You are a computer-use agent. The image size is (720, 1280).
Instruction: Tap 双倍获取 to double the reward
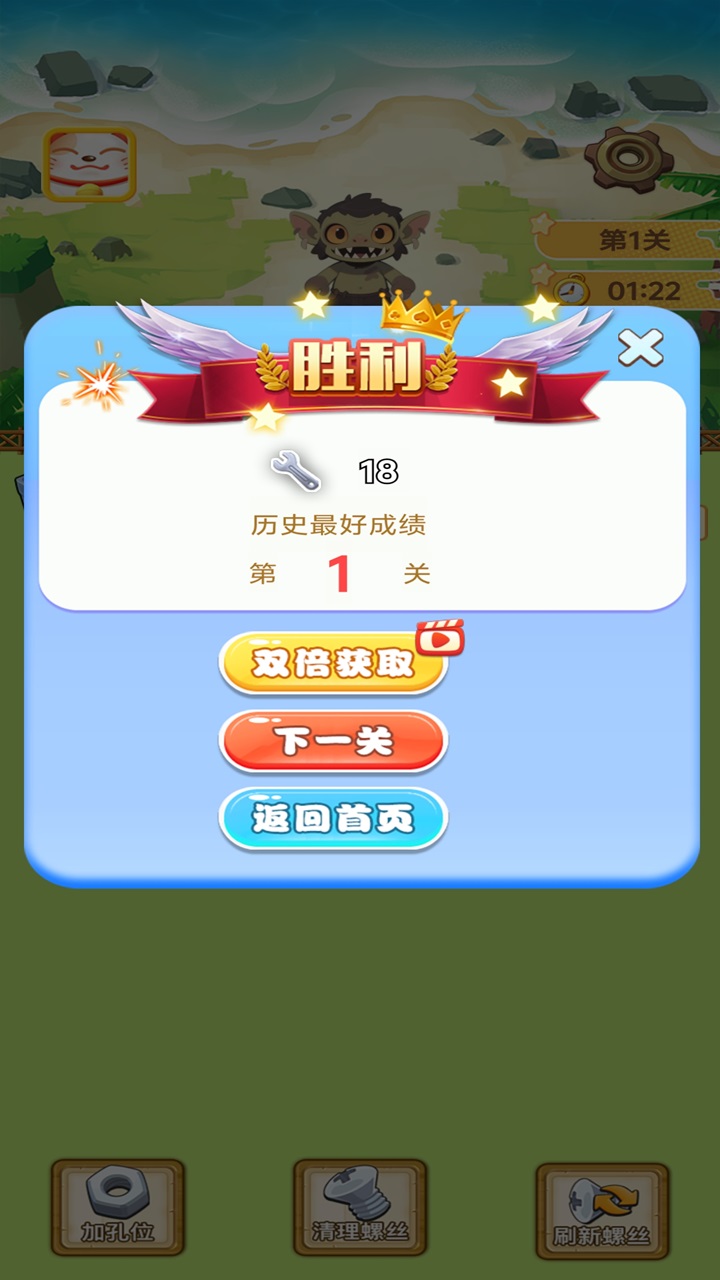(333, 664)
